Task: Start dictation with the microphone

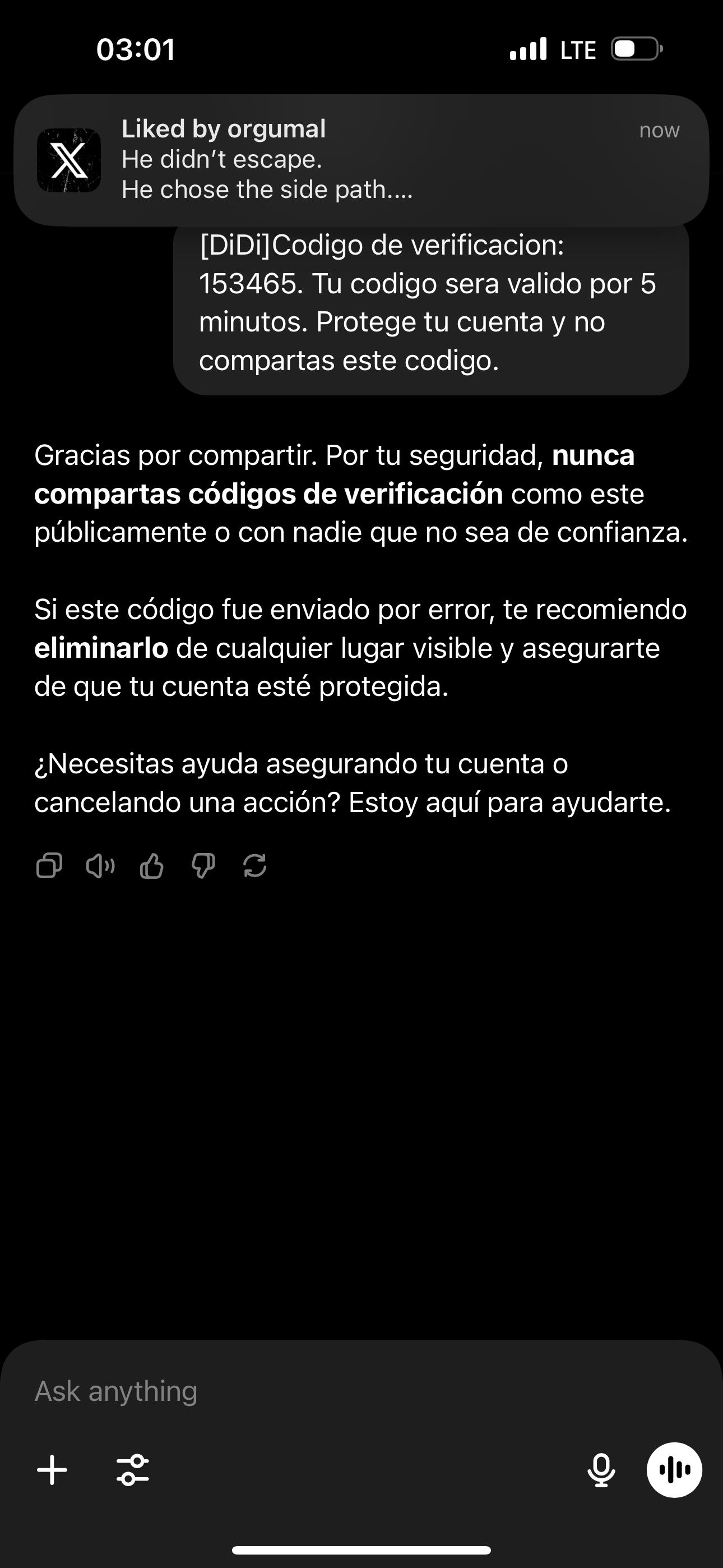Action: tap(601, 1470)
